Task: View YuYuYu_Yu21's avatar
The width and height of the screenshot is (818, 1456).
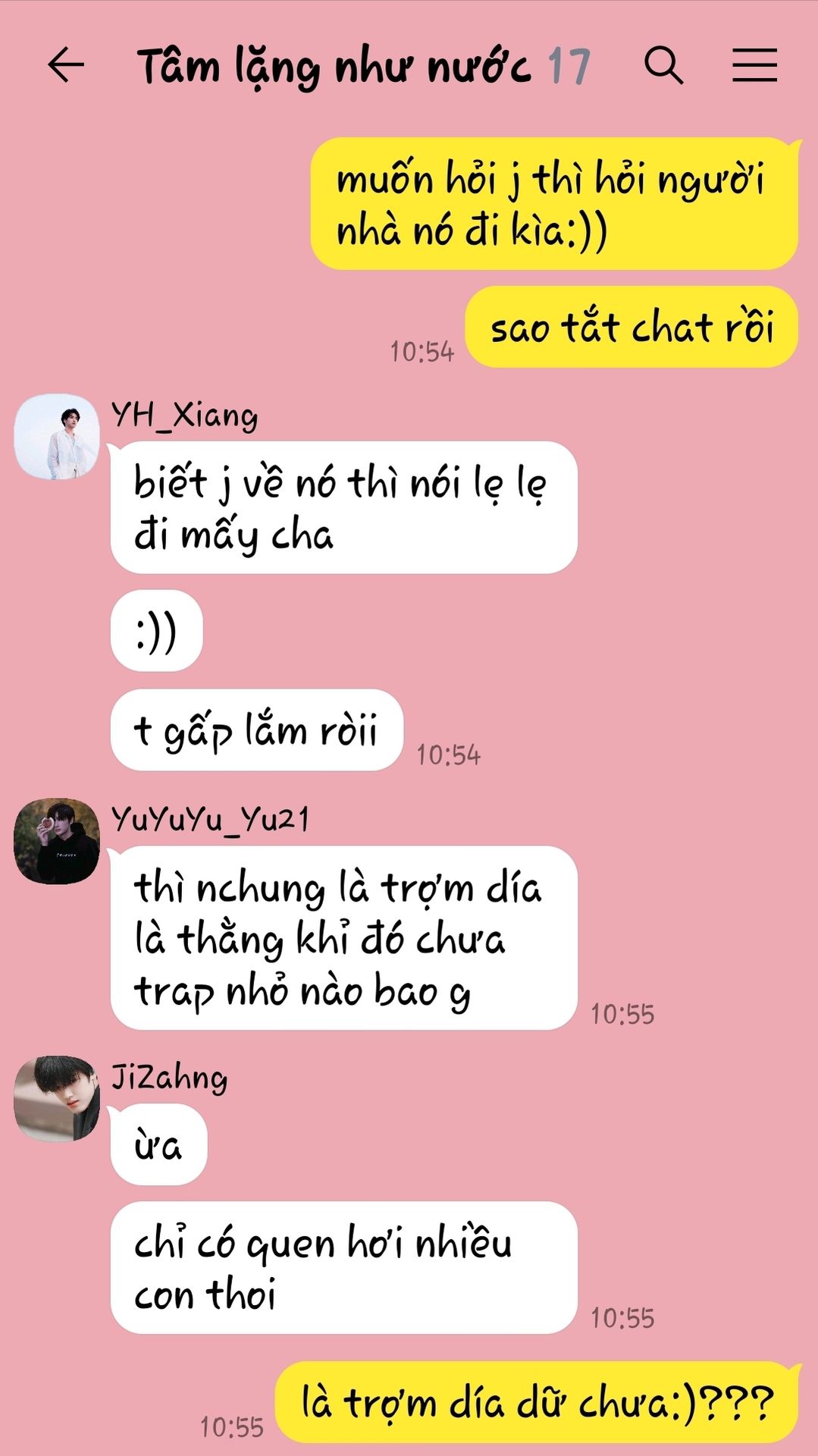Action: pyautogui.click(x=57, y=841)
